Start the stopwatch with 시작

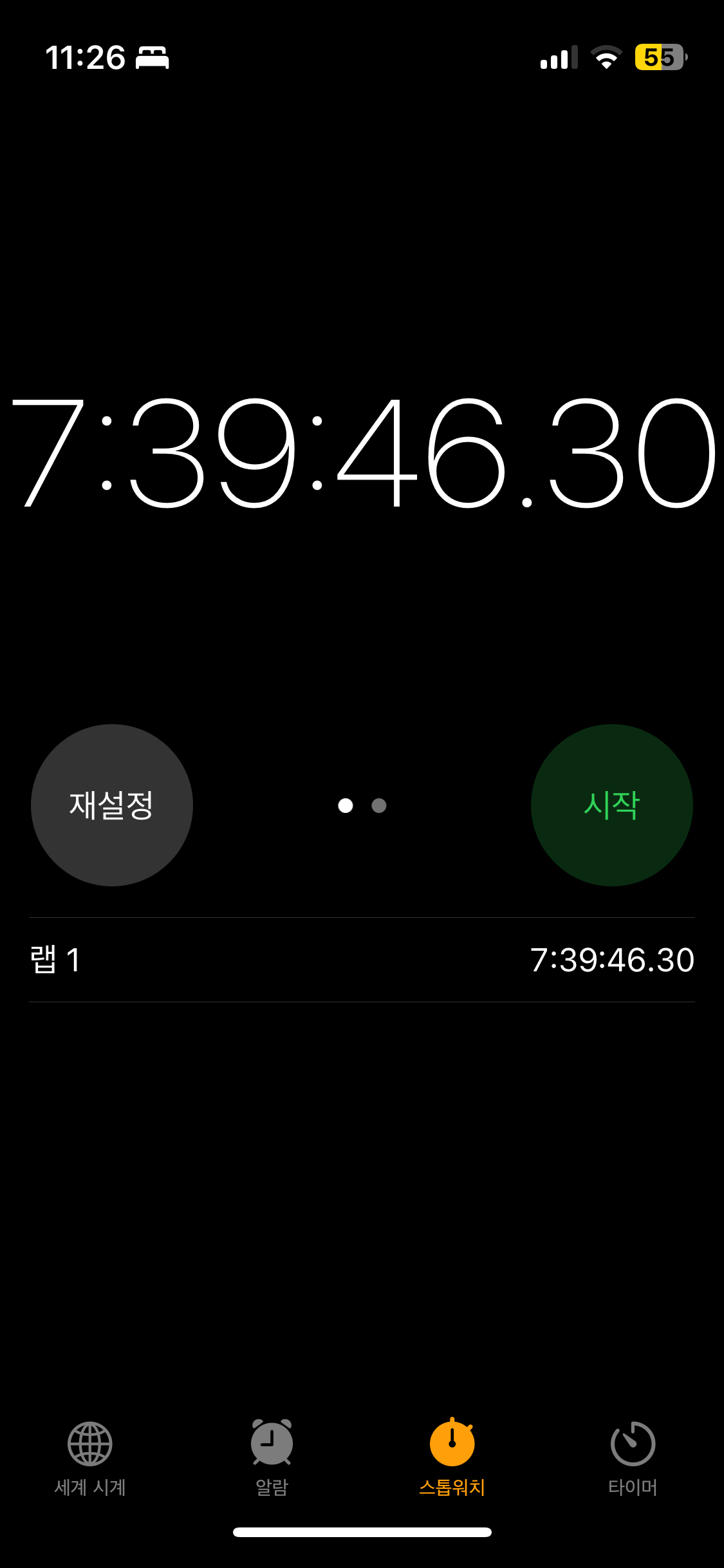(611, 805)
